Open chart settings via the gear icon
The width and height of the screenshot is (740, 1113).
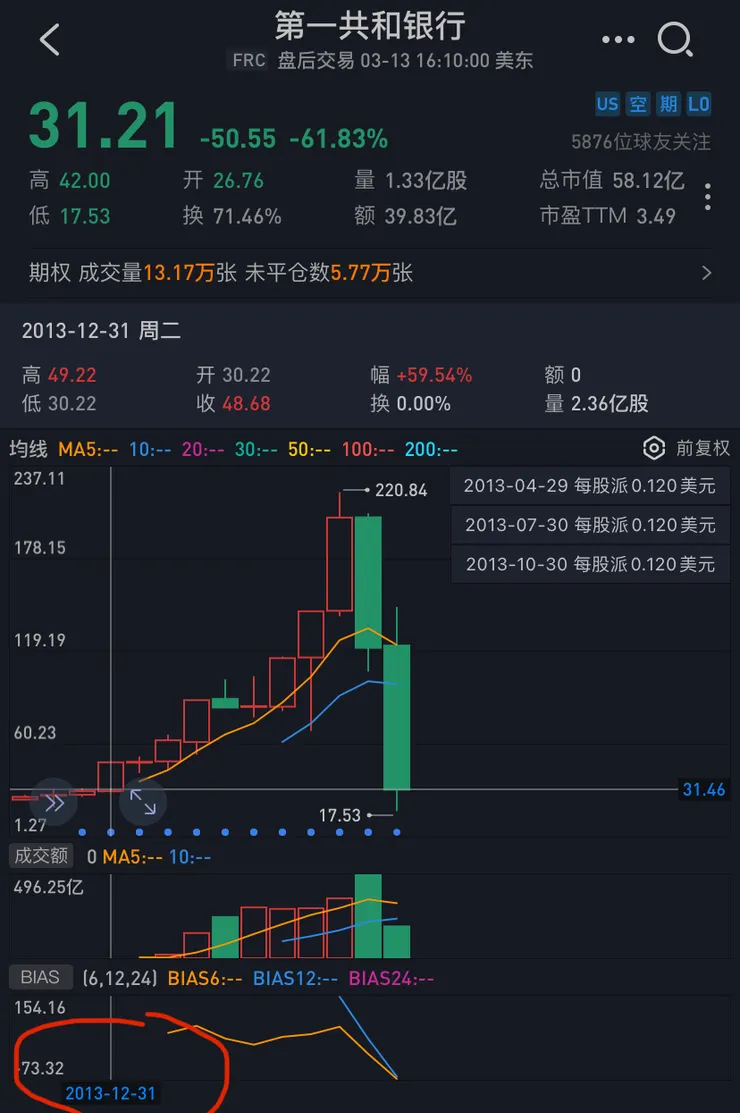[655, 449]
